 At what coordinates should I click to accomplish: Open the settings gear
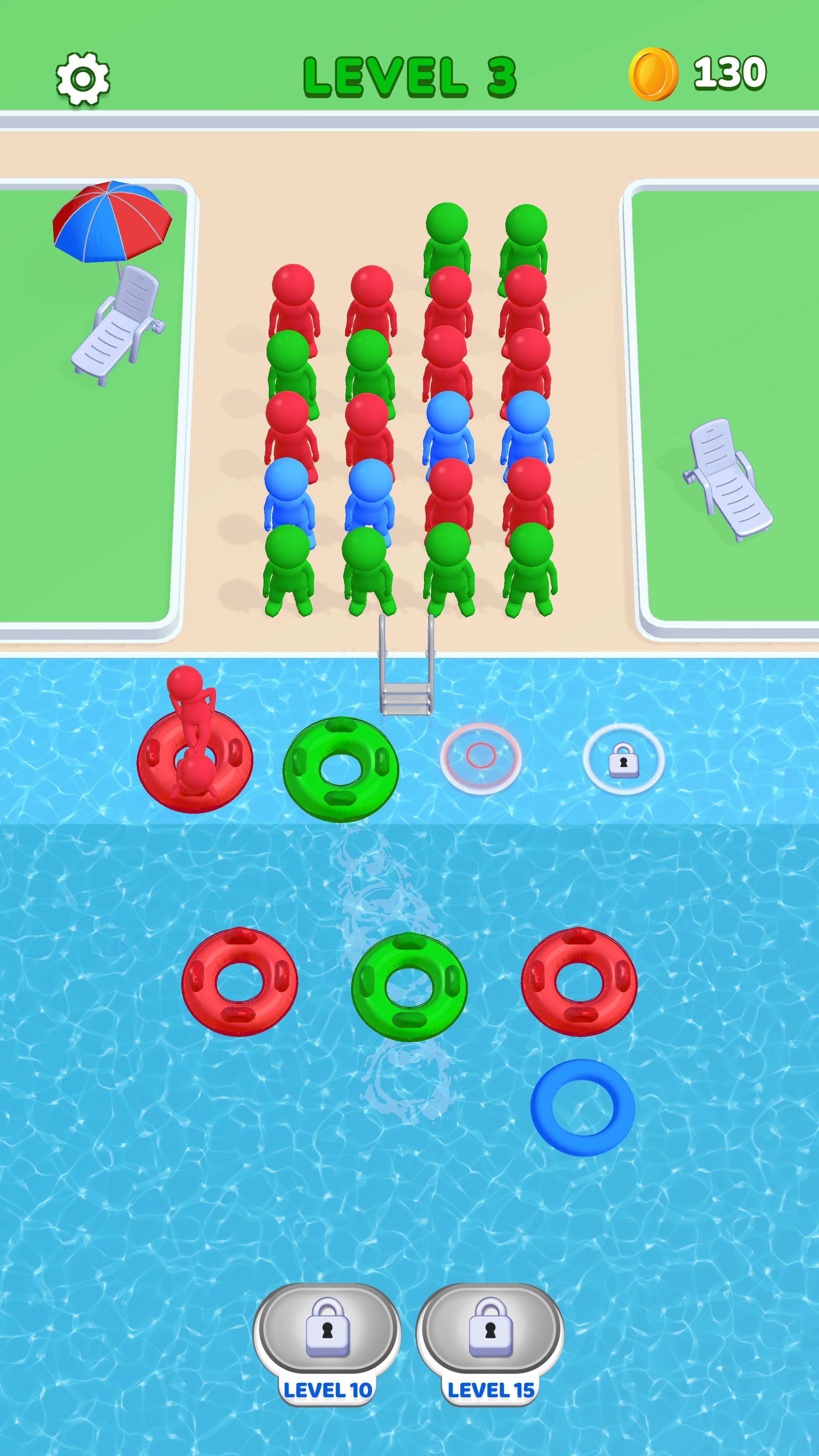[83, 78]
